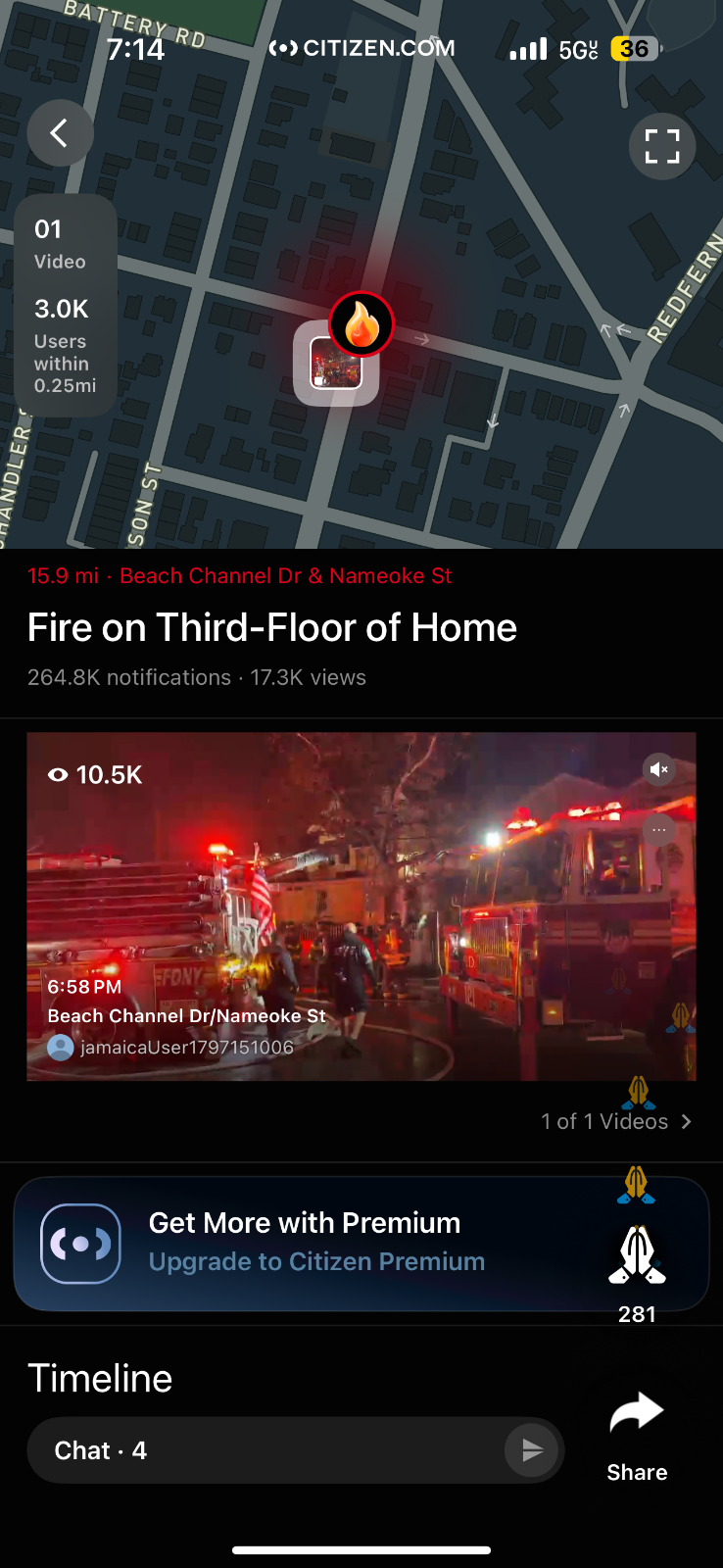The width and height of the screenshot is (723, 1568).
Task: Open the 1 of 1 Videos list
Action: click(x=616, y=1121)
